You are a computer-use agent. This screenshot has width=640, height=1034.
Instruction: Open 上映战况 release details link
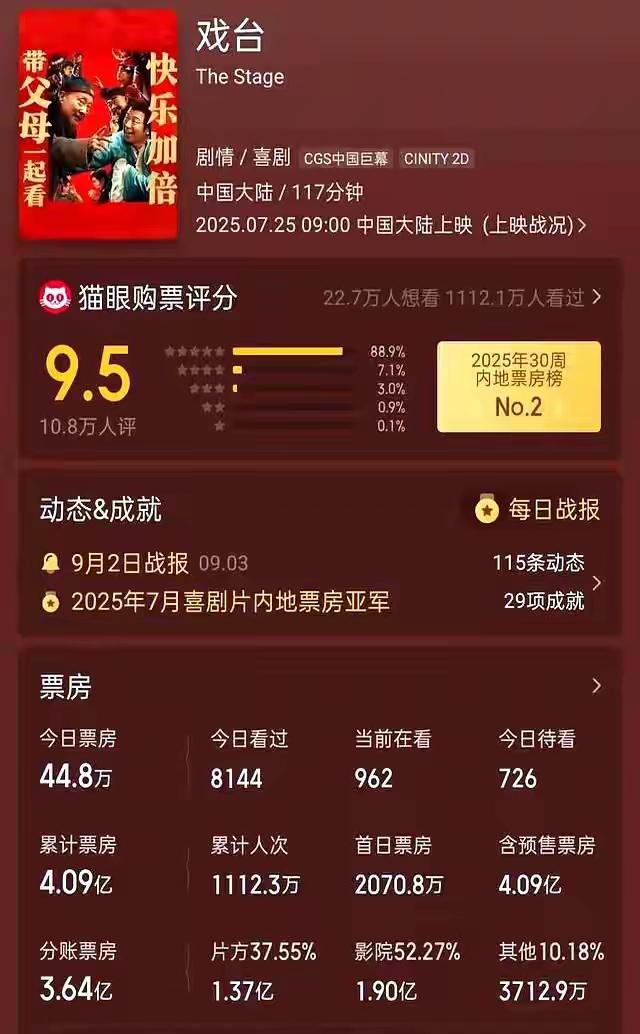[534, 224]
